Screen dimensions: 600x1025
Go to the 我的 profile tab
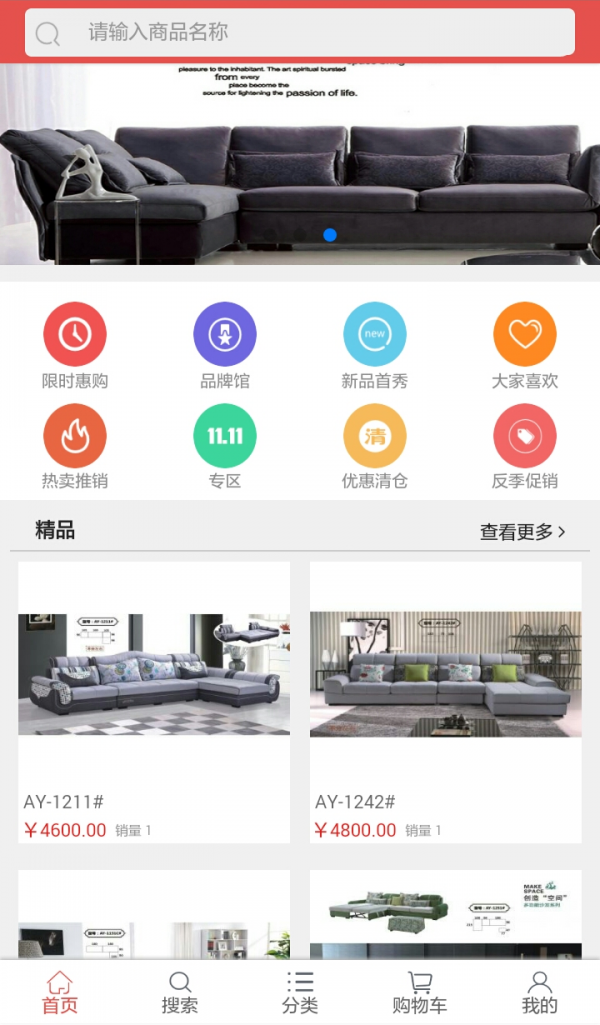click(540, 993)
